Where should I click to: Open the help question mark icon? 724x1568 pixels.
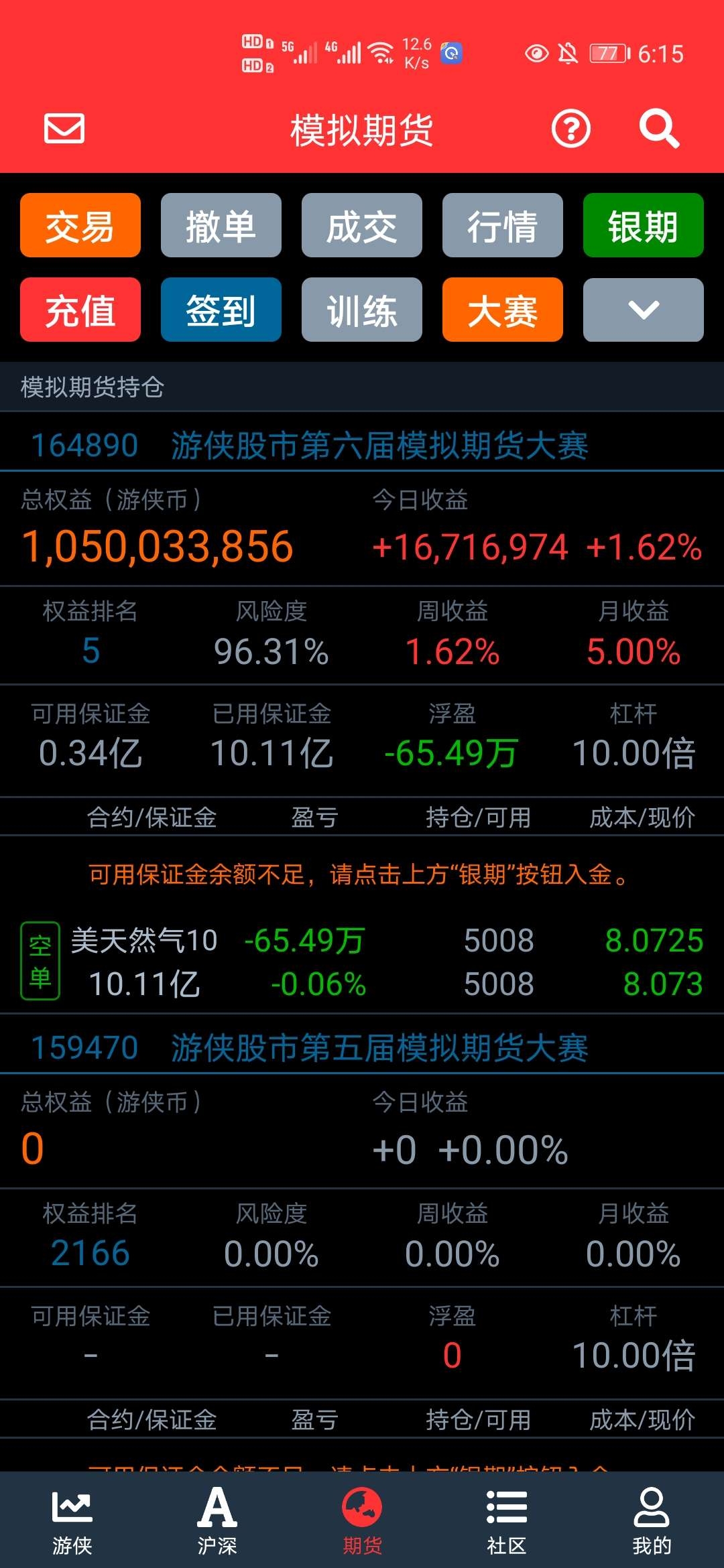click(x=570, y=129)
